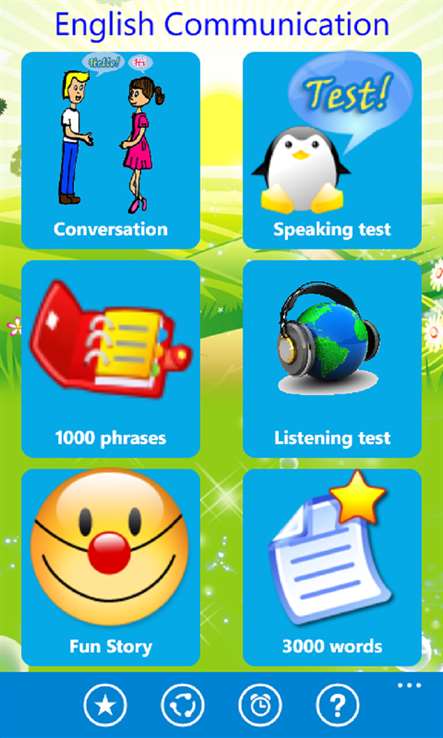The width and height of the screenshot is (443, 738).
Task: Launch the Listening test
Action: [x=332, y=359]
